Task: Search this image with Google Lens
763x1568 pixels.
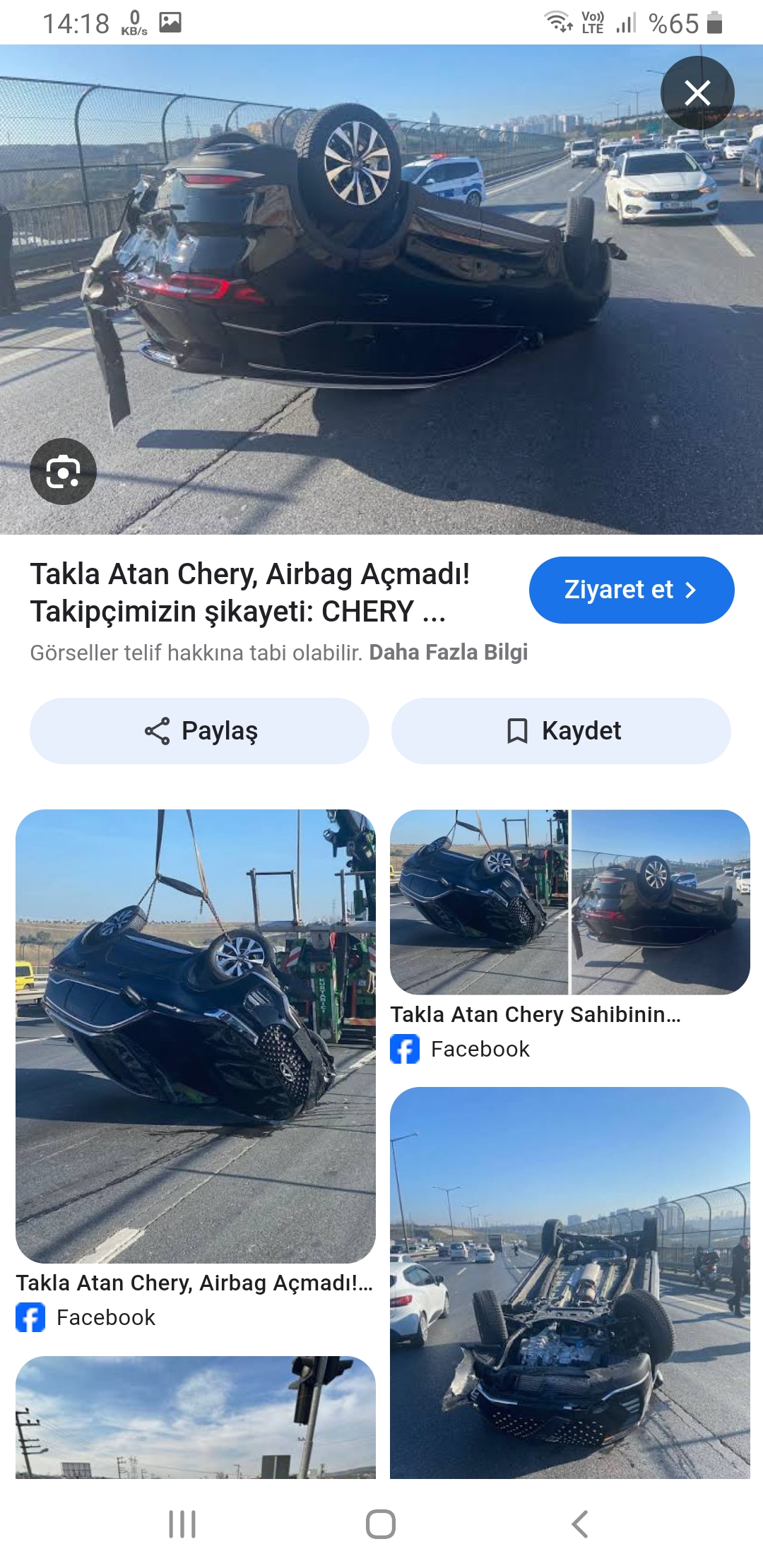Action: pyautogui.click(x=63, y=471)
